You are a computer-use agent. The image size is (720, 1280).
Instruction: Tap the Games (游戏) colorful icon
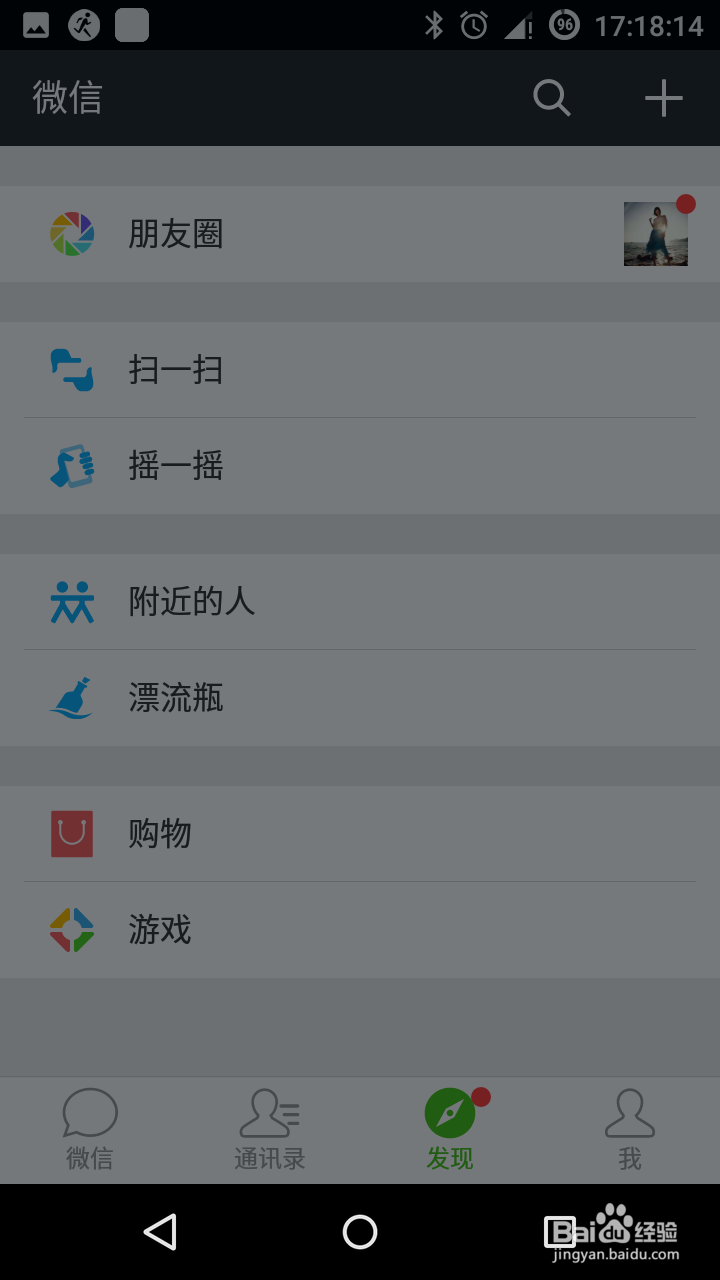tap(71, 930)
